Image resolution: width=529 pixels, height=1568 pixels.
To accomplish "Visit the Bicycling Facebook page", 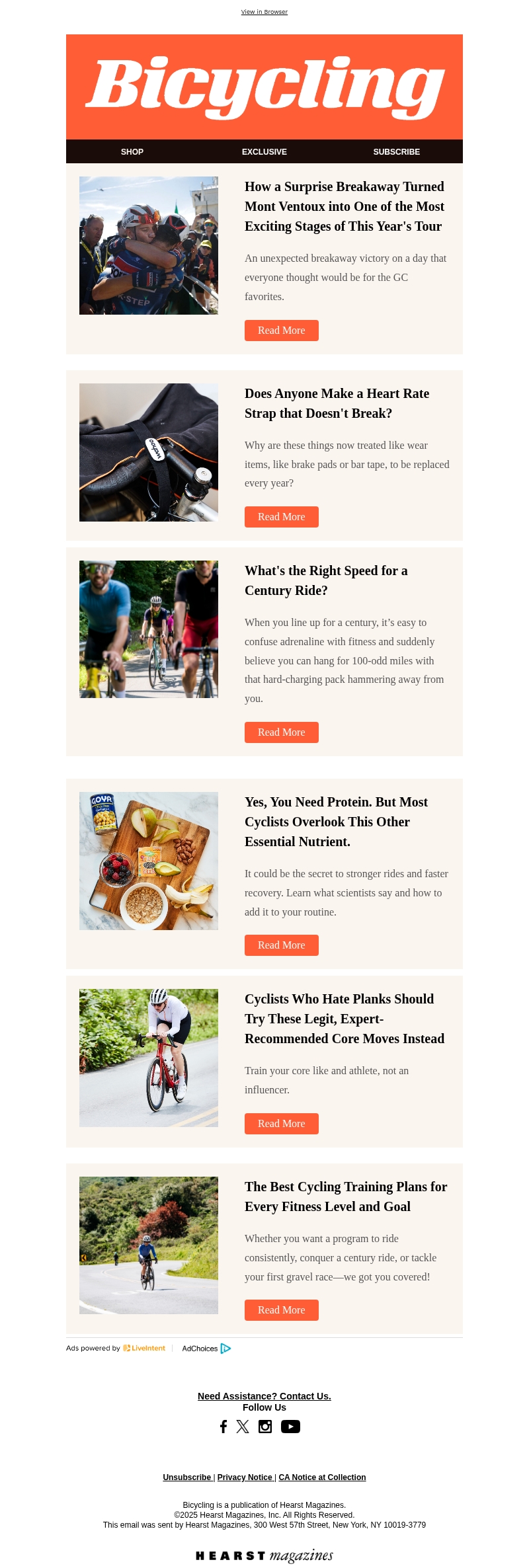I will click(x=224, y=1427).
